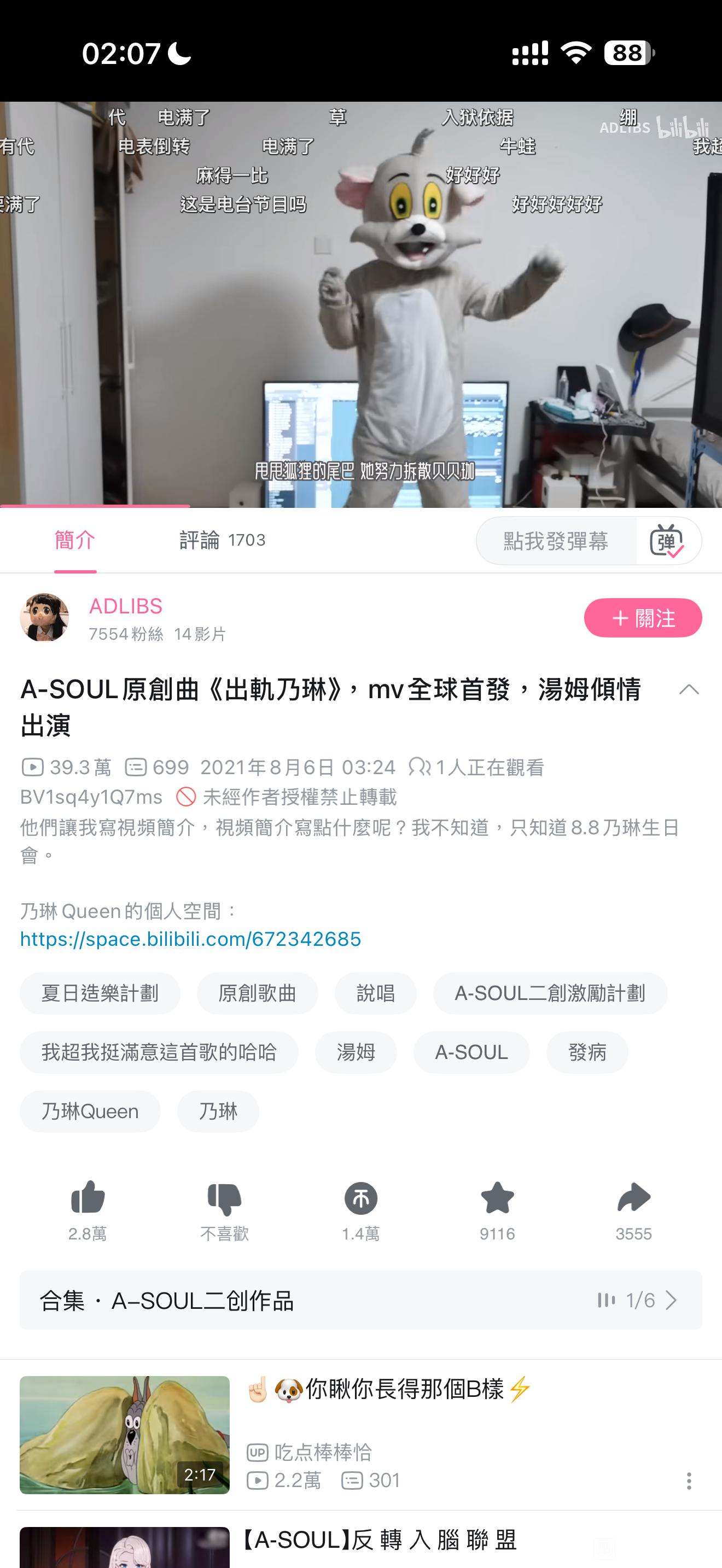Select the 夏日造樂計劃 tag
Image resolution: width=722 pixels, height=1568 pixels.
pos(100,993)
